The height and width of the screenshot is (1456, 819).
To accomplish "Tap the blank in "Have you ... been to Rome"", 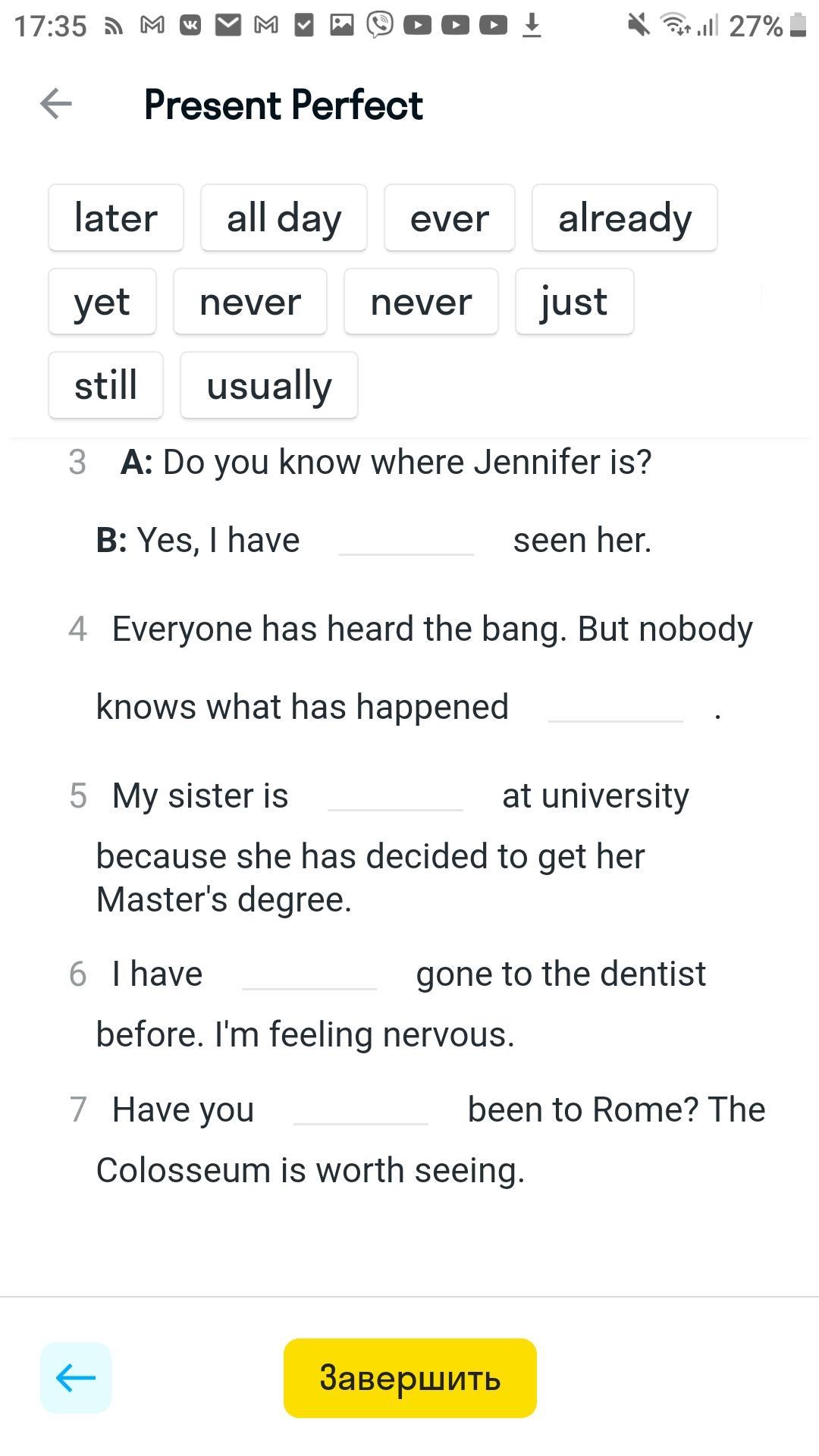I will pos(361,1110).
